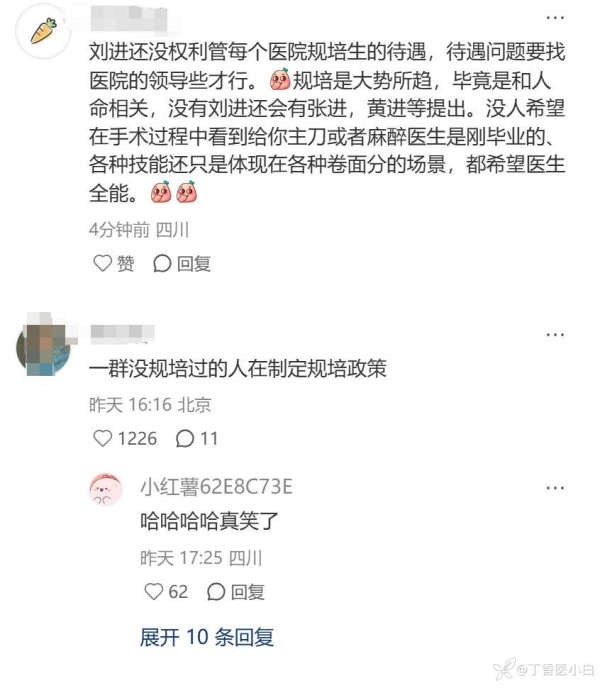Reply to 小红薯62E8C73E's comment
This screenshot has width=600, height=688.
point(236,592)
